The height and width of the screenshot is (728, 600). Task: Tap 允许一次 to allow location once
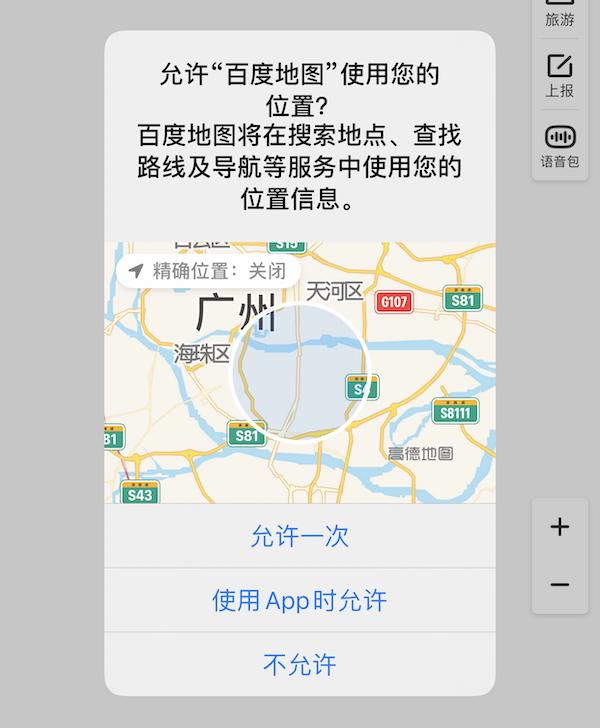(x=299, y=536)
